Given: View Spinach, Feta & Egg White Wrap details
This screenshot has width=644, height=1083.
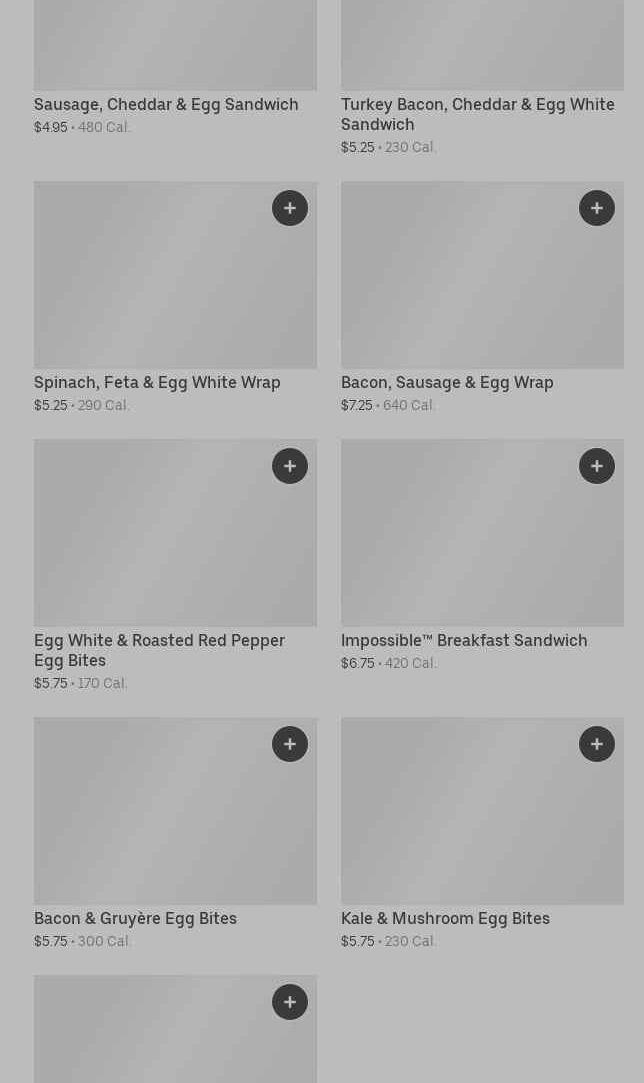Looking at the screenshot, I should (x=157, y=382).
